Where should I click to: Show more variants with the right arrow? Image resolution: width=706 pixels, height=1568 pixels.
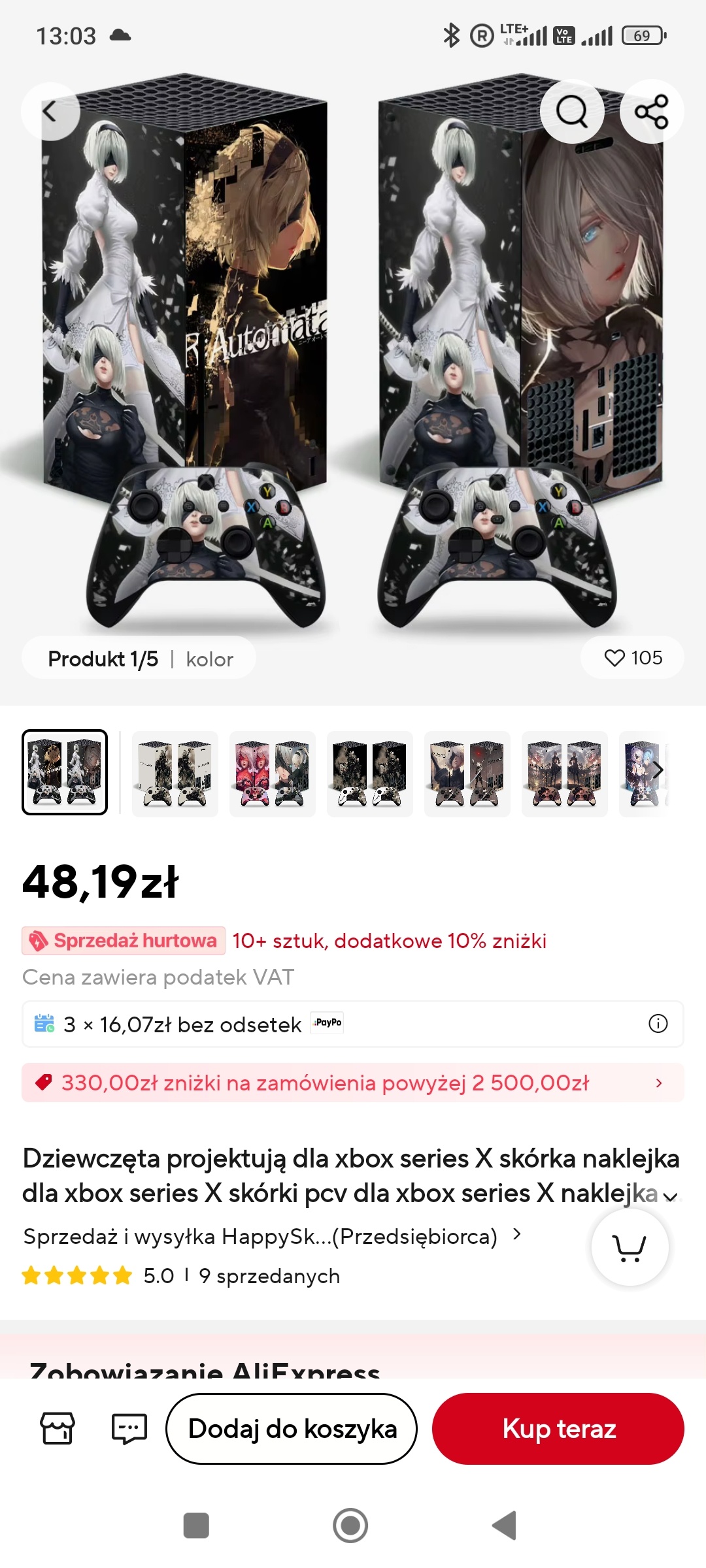pyautogui.click(x=658, y=770)
